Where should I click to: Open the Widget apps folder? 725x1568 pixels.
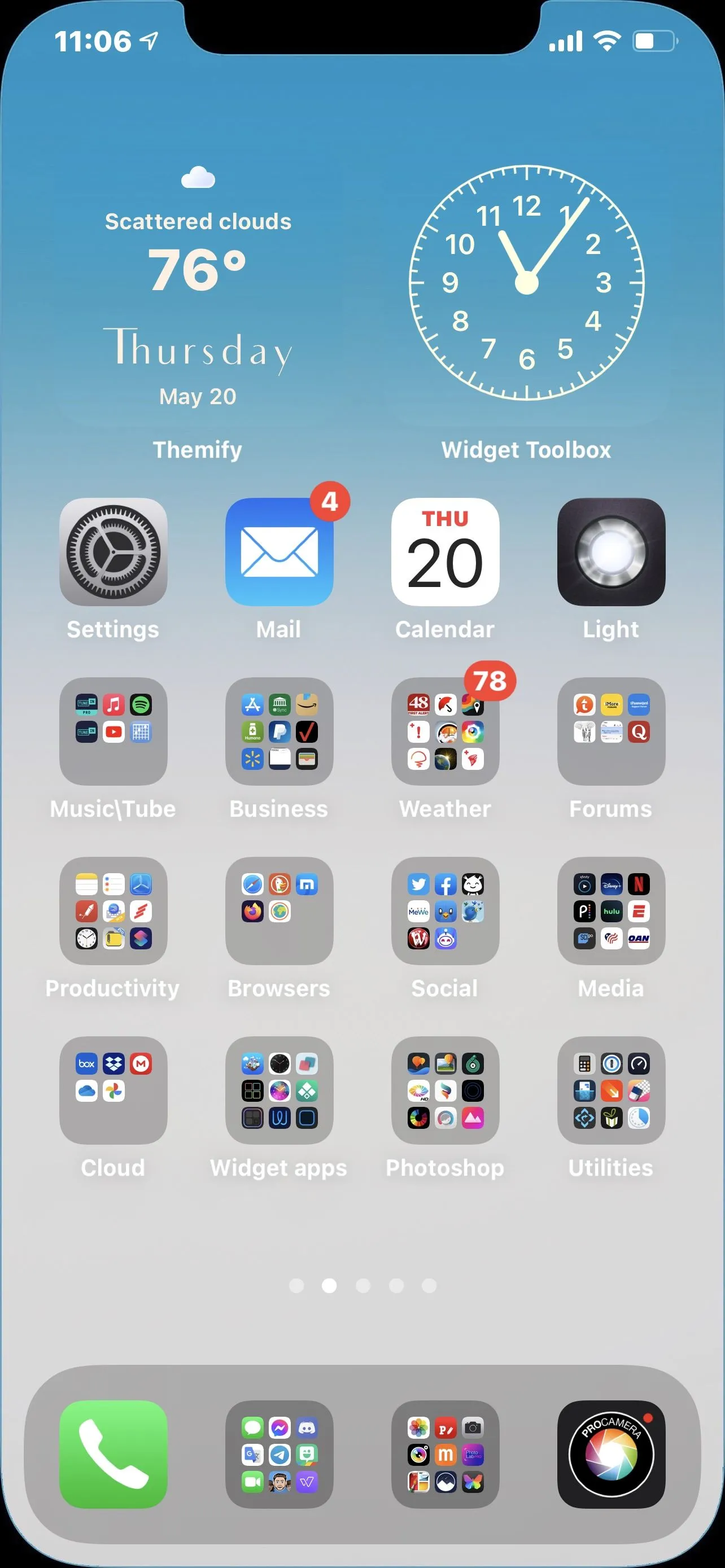pos(279,1090)
